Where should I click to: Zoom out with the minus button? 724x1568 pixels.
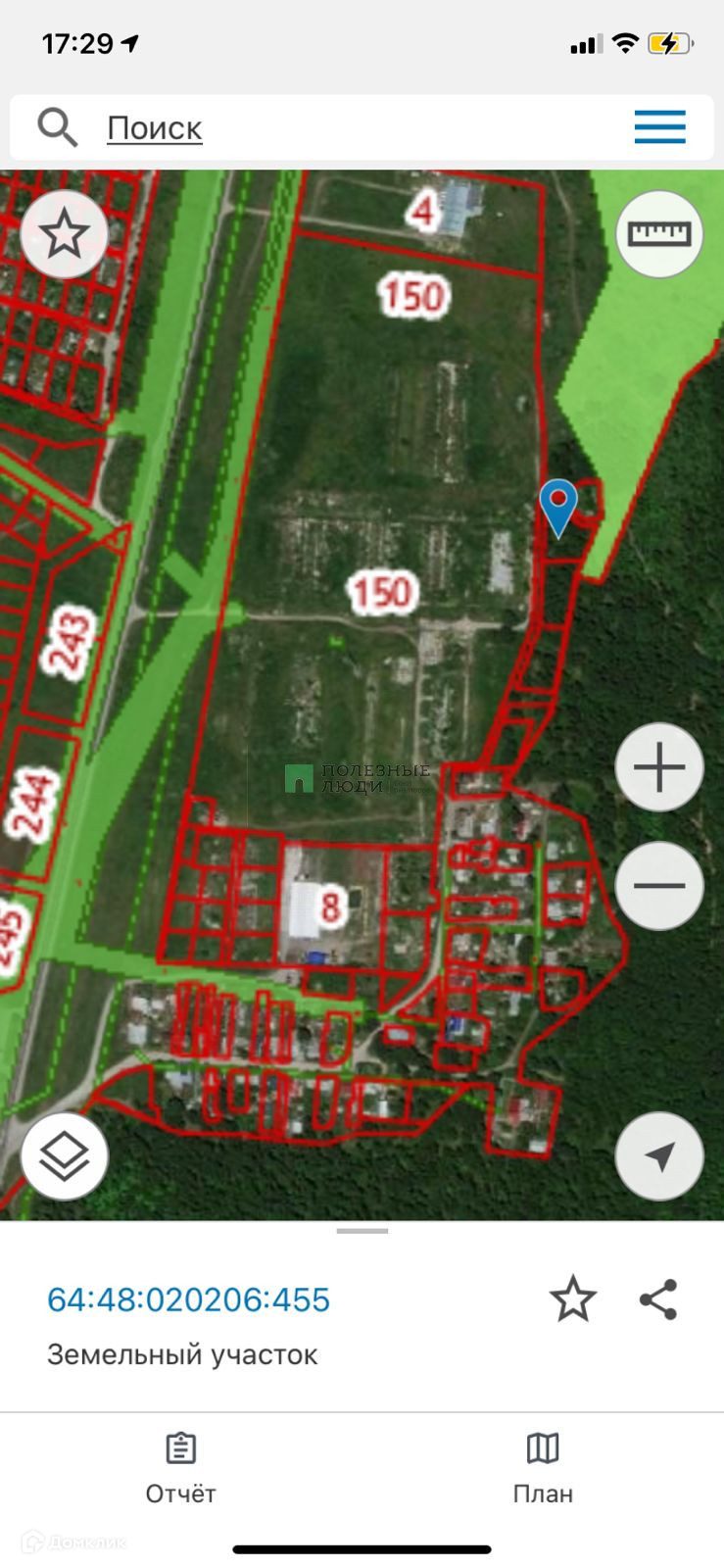point(659,886)
